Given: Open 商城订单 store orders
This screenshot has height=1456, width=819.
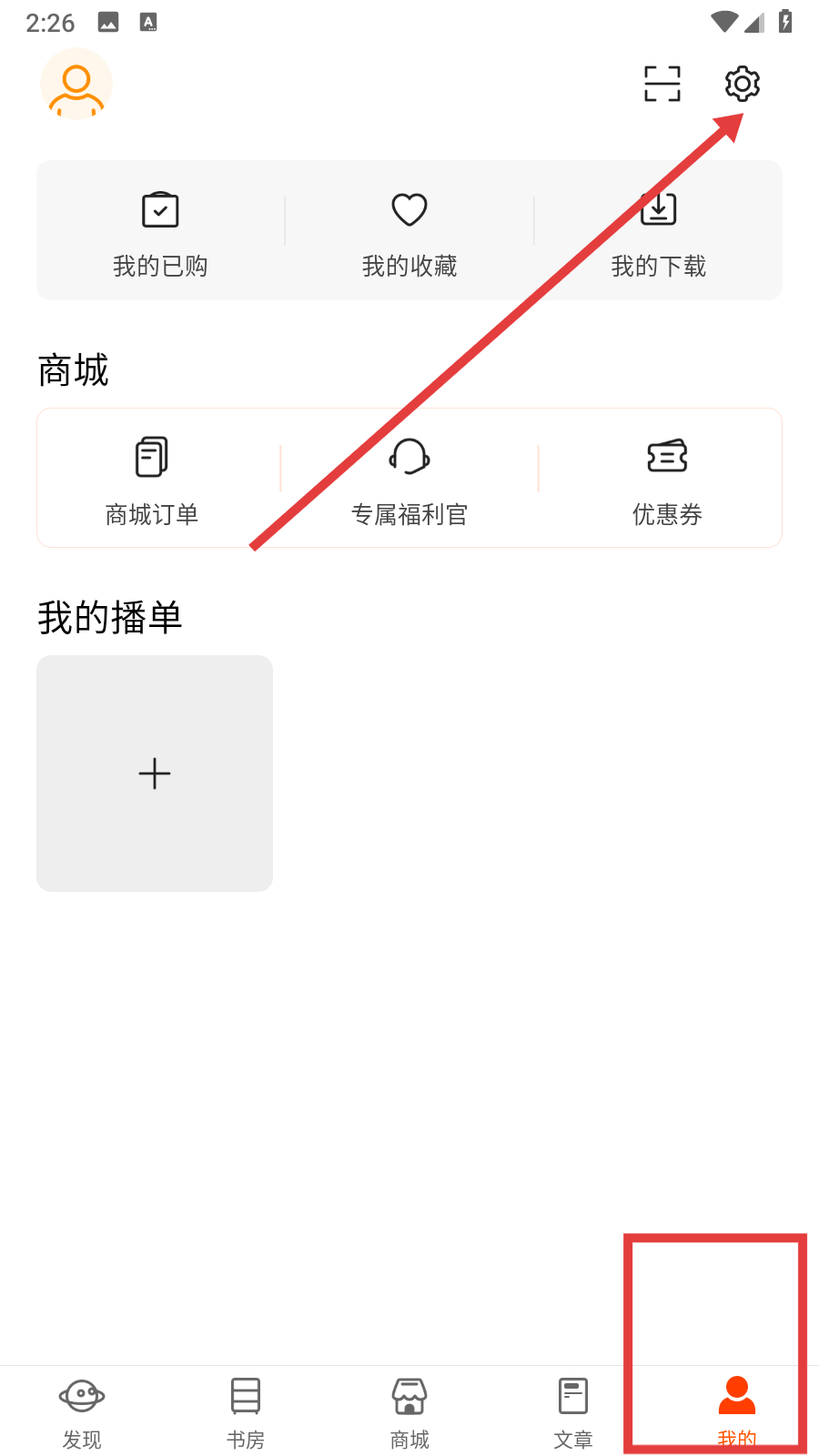Looking at the screenshot, I should (x=152, y=480).
